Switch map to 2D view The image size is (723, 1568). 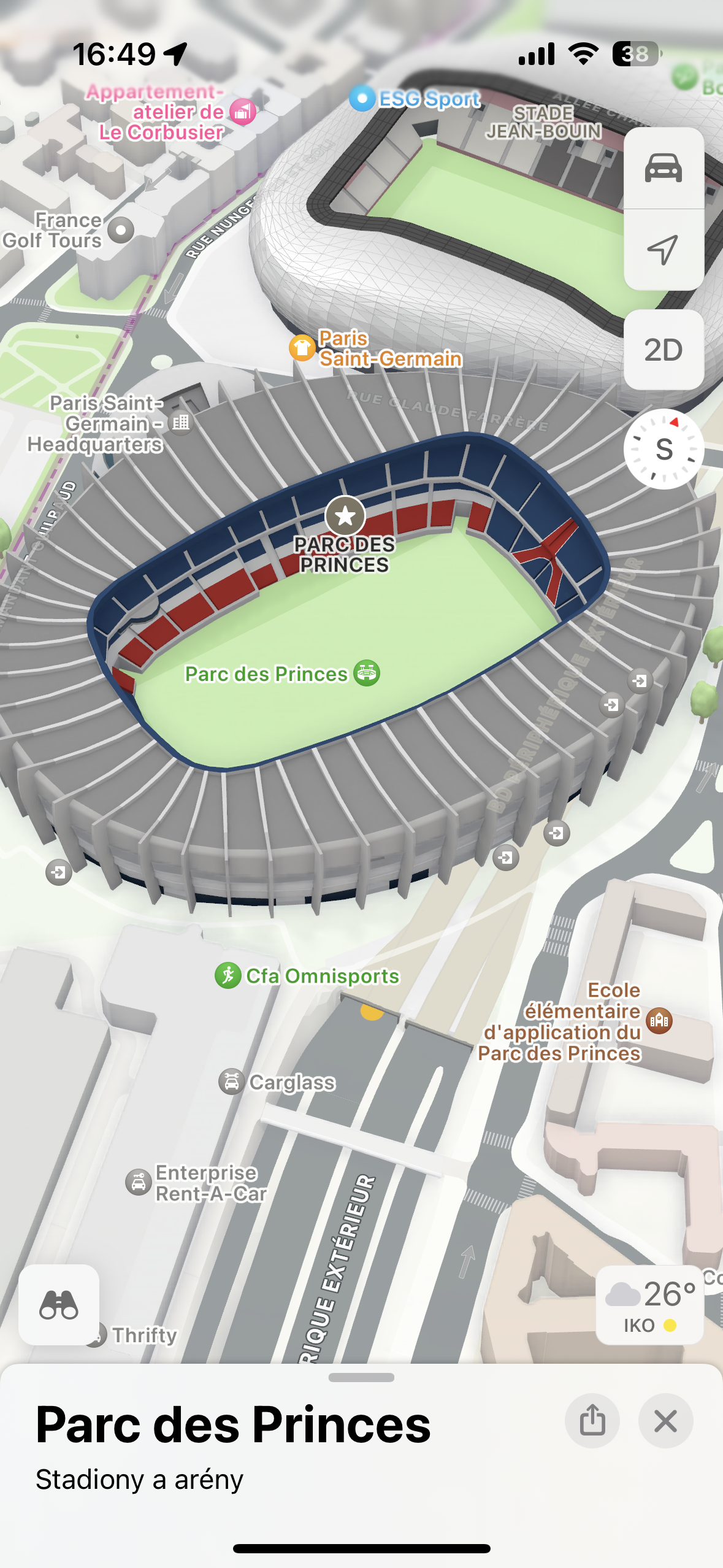663,350
